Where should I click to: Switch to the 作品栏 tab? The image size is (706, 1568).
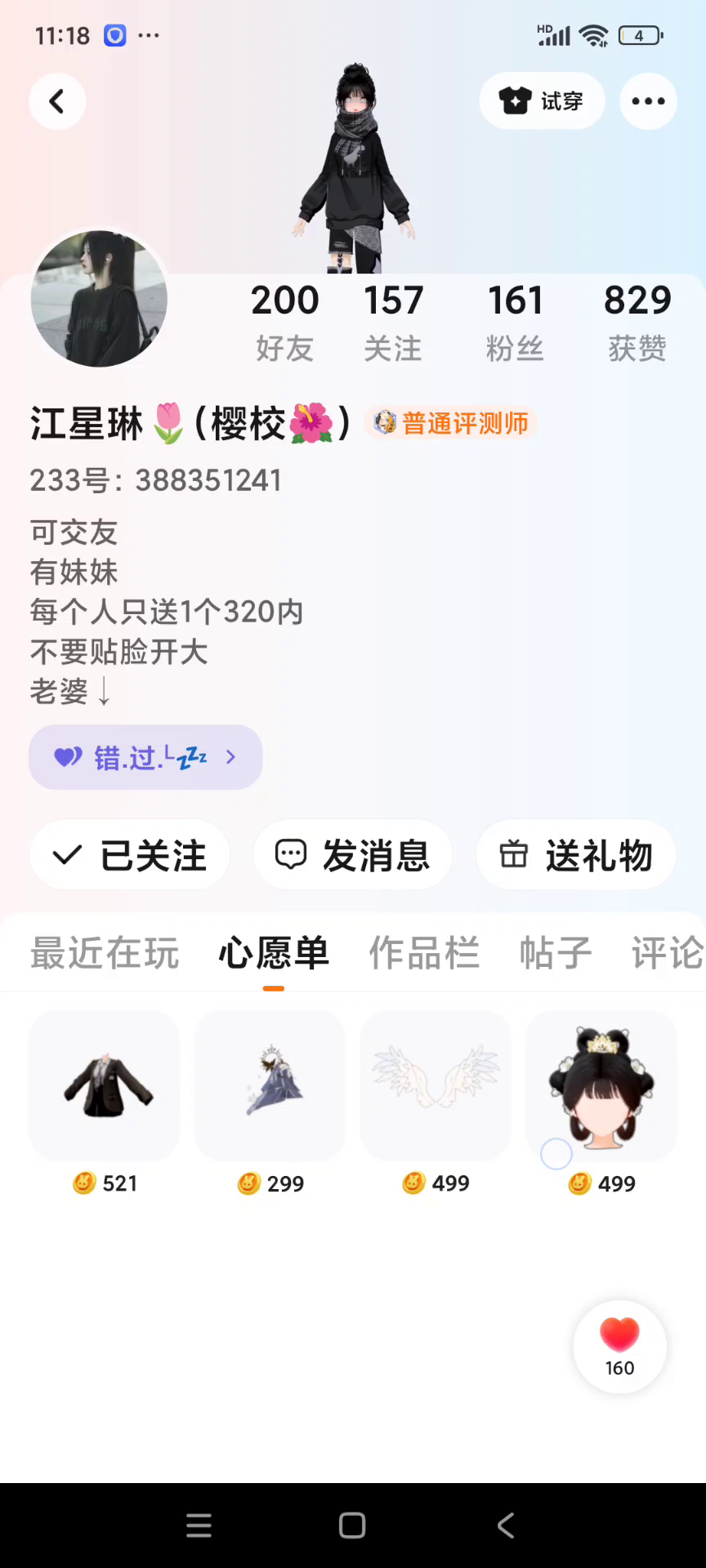[424, 953]
